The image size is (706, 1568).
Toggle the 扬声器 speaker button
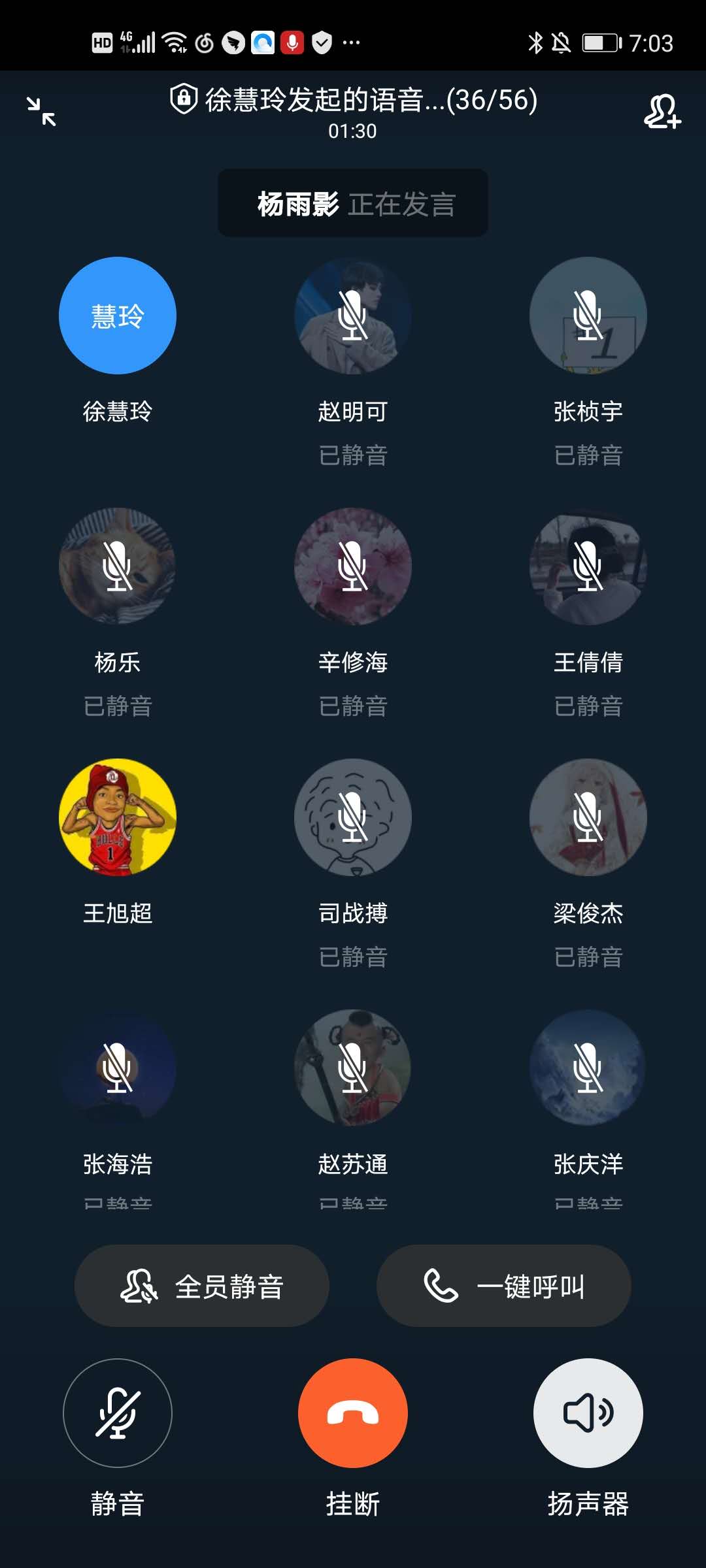[x=588, y=1413]
